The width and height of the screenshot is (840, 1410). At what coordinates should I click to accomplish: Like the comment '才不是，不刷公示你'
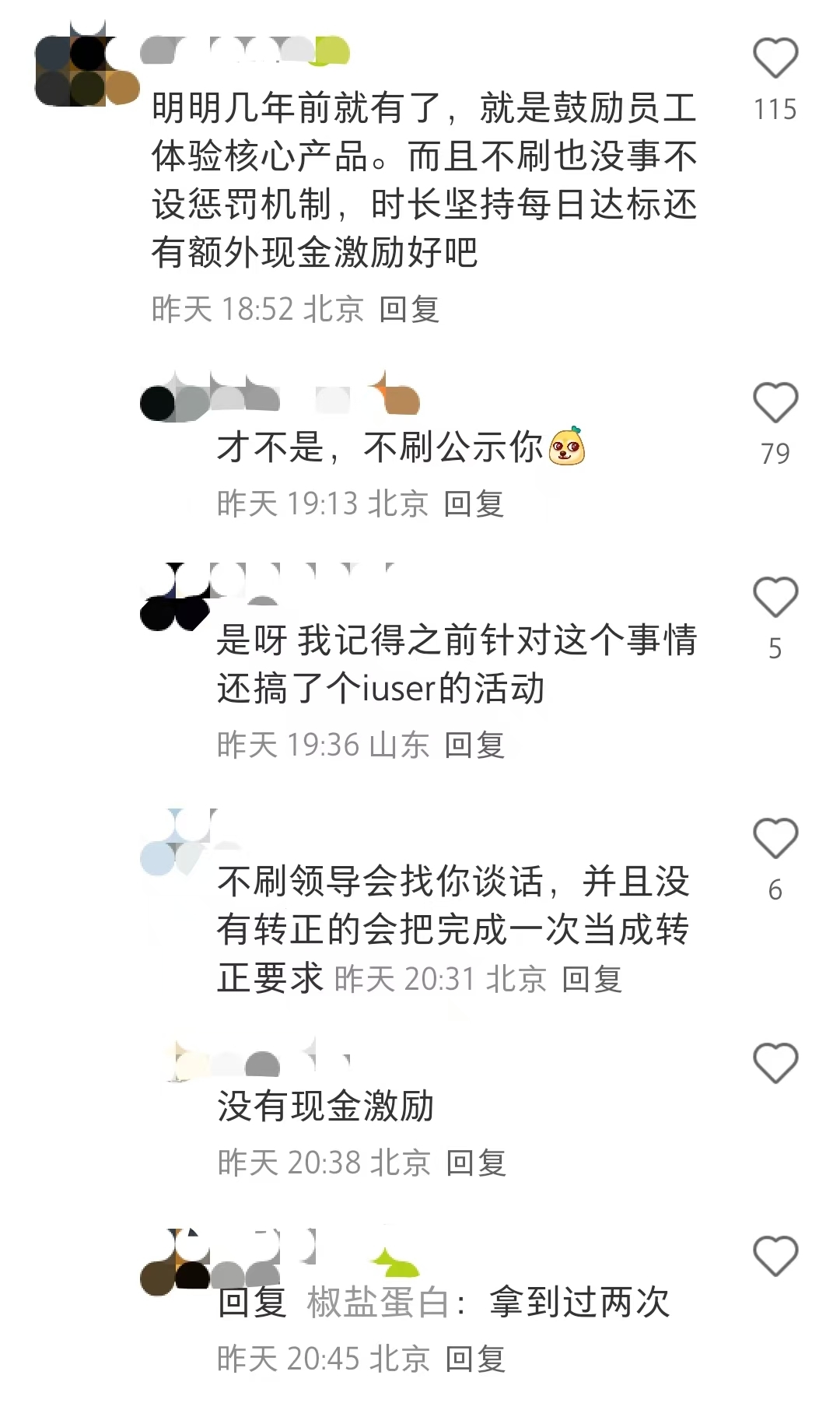point(775,403)
